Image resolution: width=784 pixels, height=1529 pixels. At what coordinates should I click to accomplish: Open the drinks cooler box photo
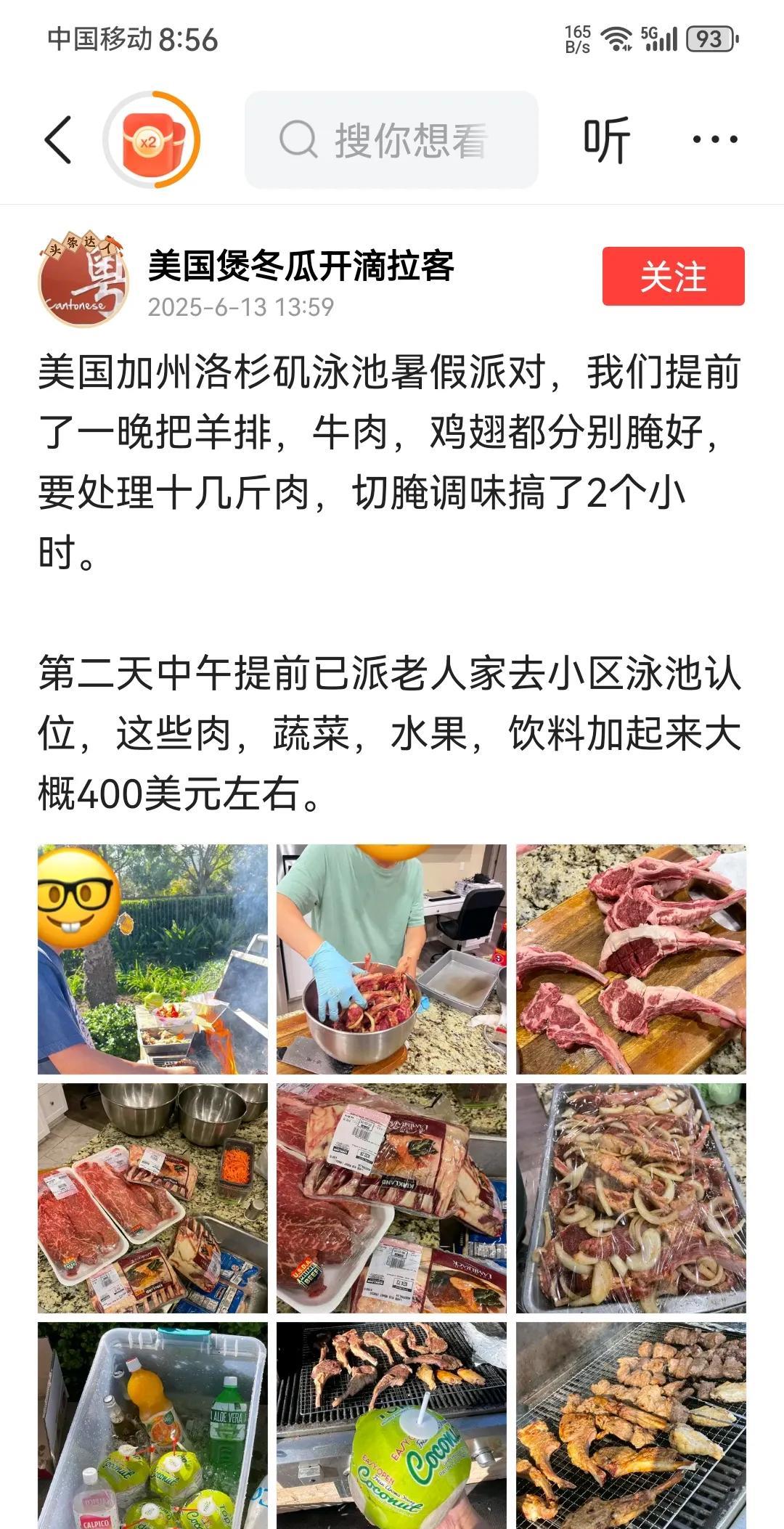tap(152, 1425)
